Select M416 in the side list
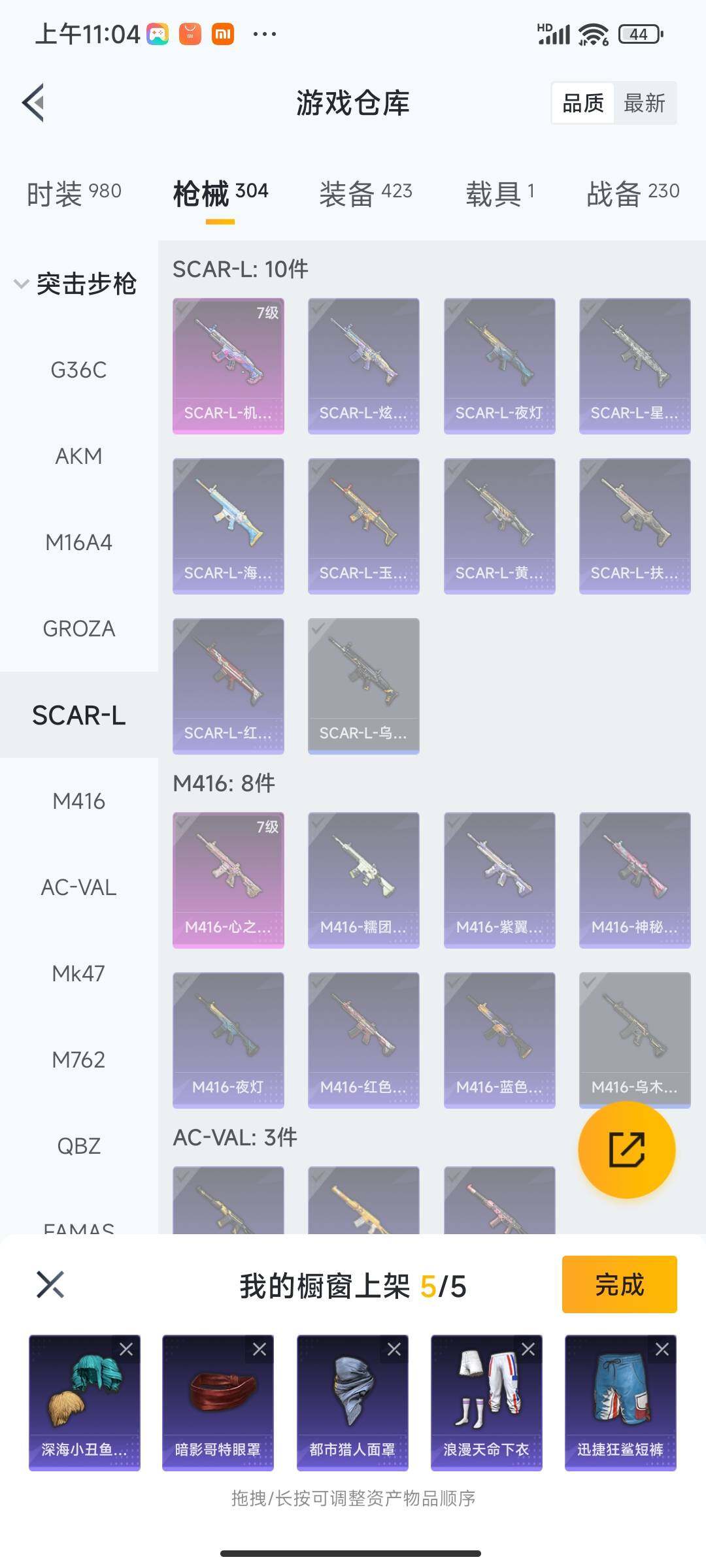The image size is (706, 1568). point(78,801)
